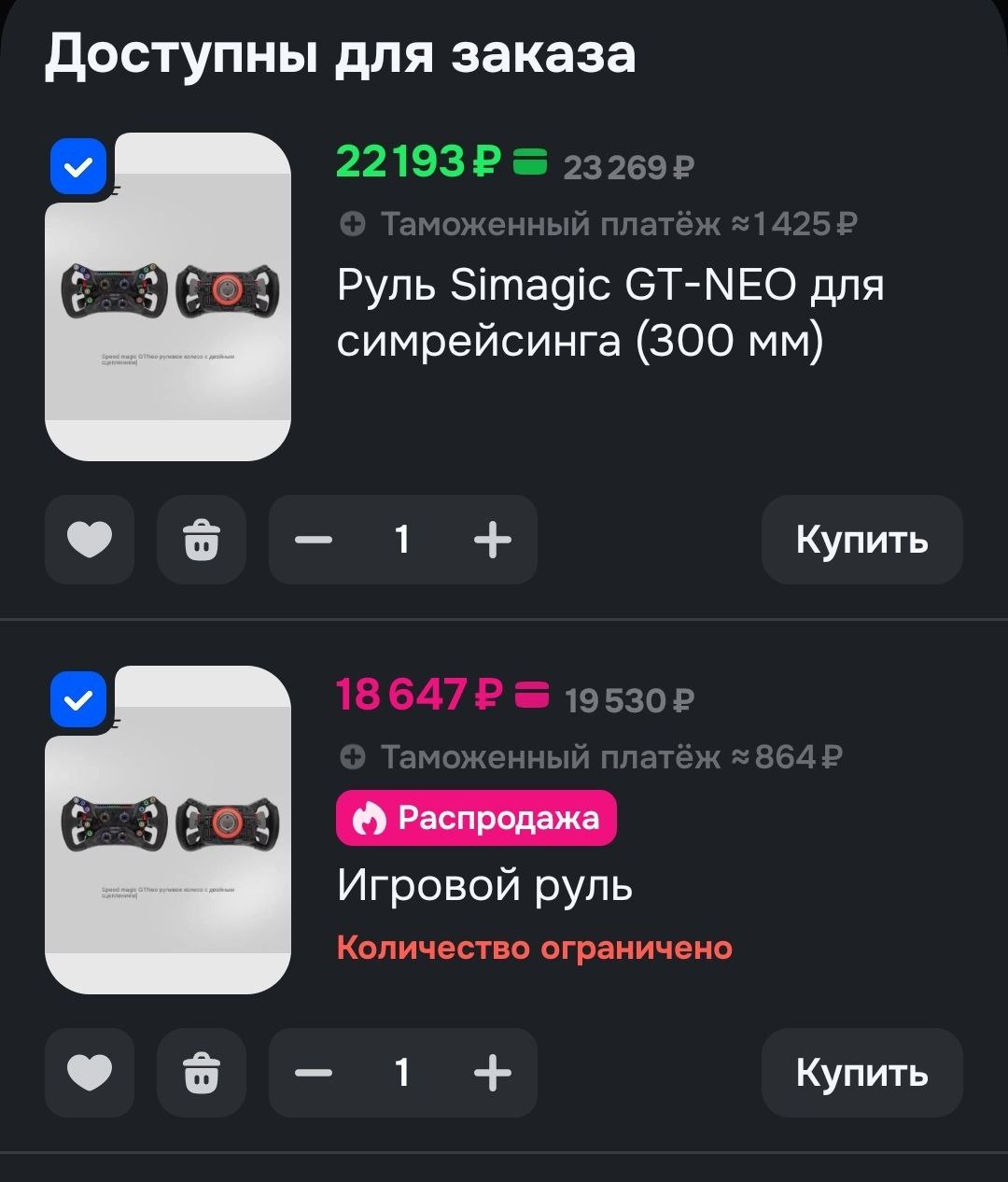
Task: Increase quantity of Игровой руль
Action: tap(492, 1073)
